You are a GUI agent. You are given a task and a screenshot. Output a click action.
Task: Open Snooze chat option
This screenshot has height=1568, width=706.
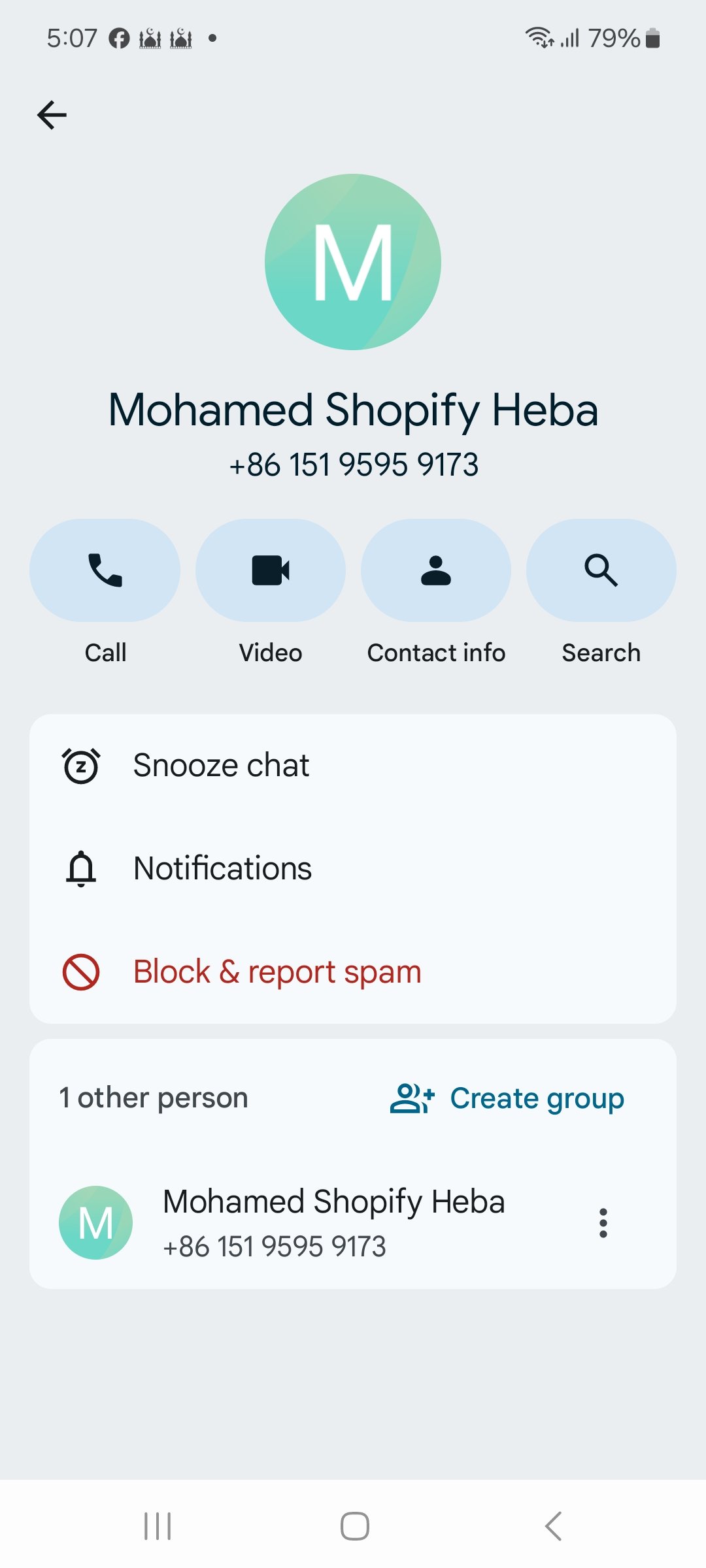tap(222, 765)
